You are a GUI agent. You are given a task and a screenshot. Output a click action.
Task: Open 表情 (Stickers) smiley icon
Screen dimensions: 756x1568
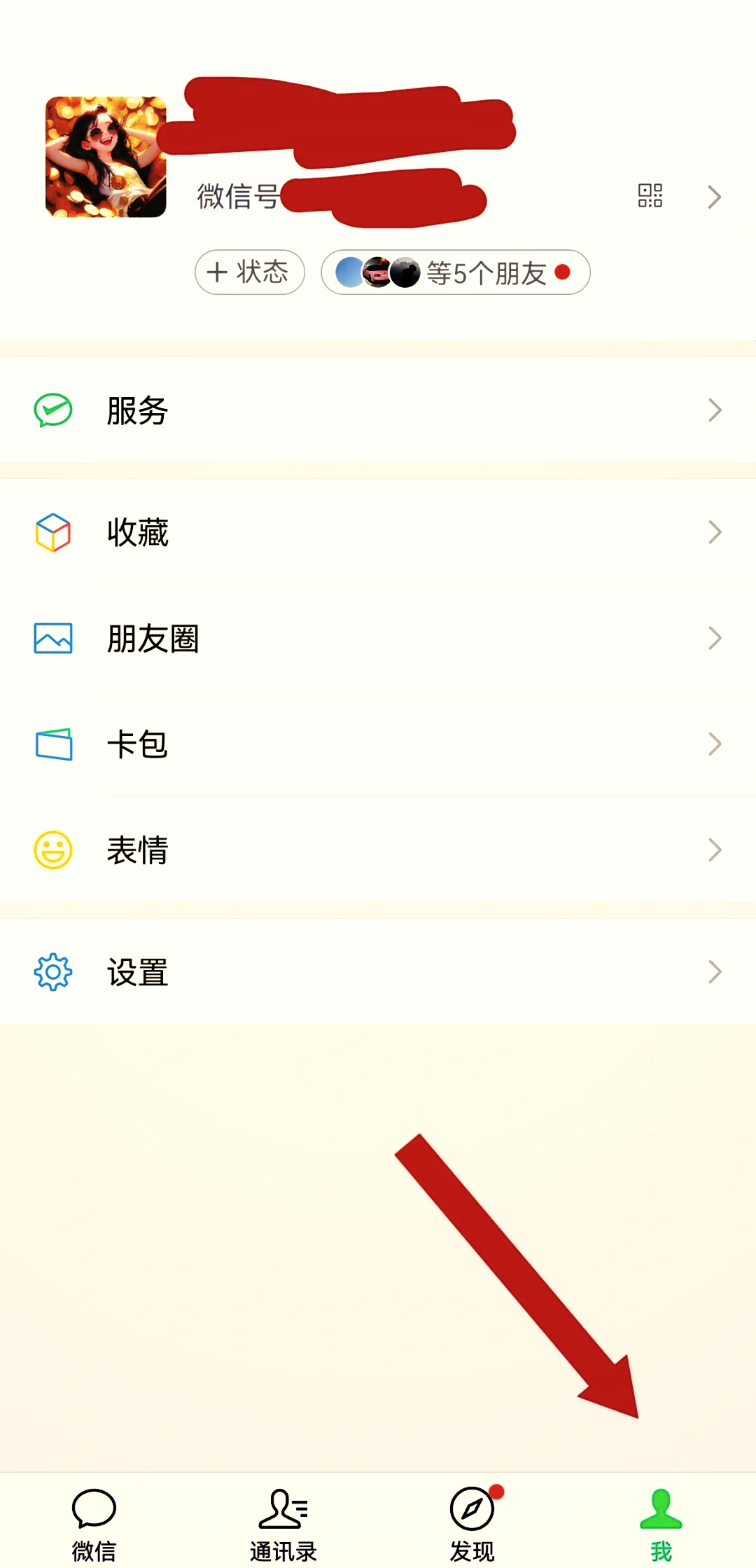(x=51, y=849)
